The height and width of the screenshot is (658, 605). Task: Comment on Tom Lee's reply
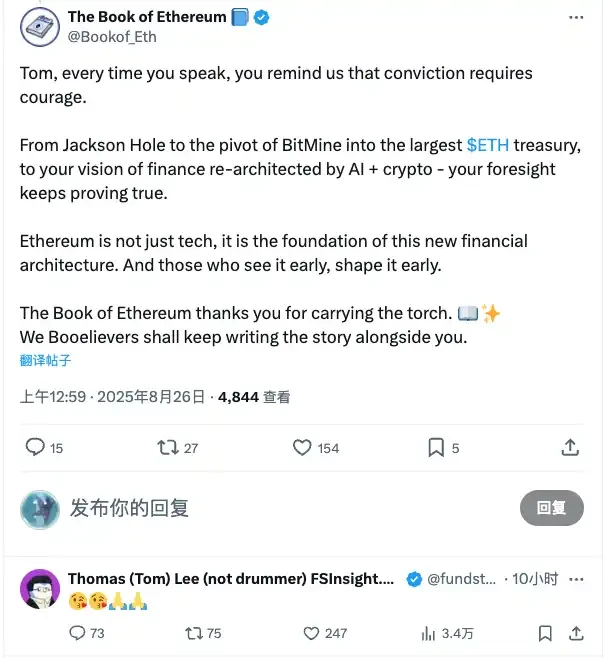click(x=77, y=633)
